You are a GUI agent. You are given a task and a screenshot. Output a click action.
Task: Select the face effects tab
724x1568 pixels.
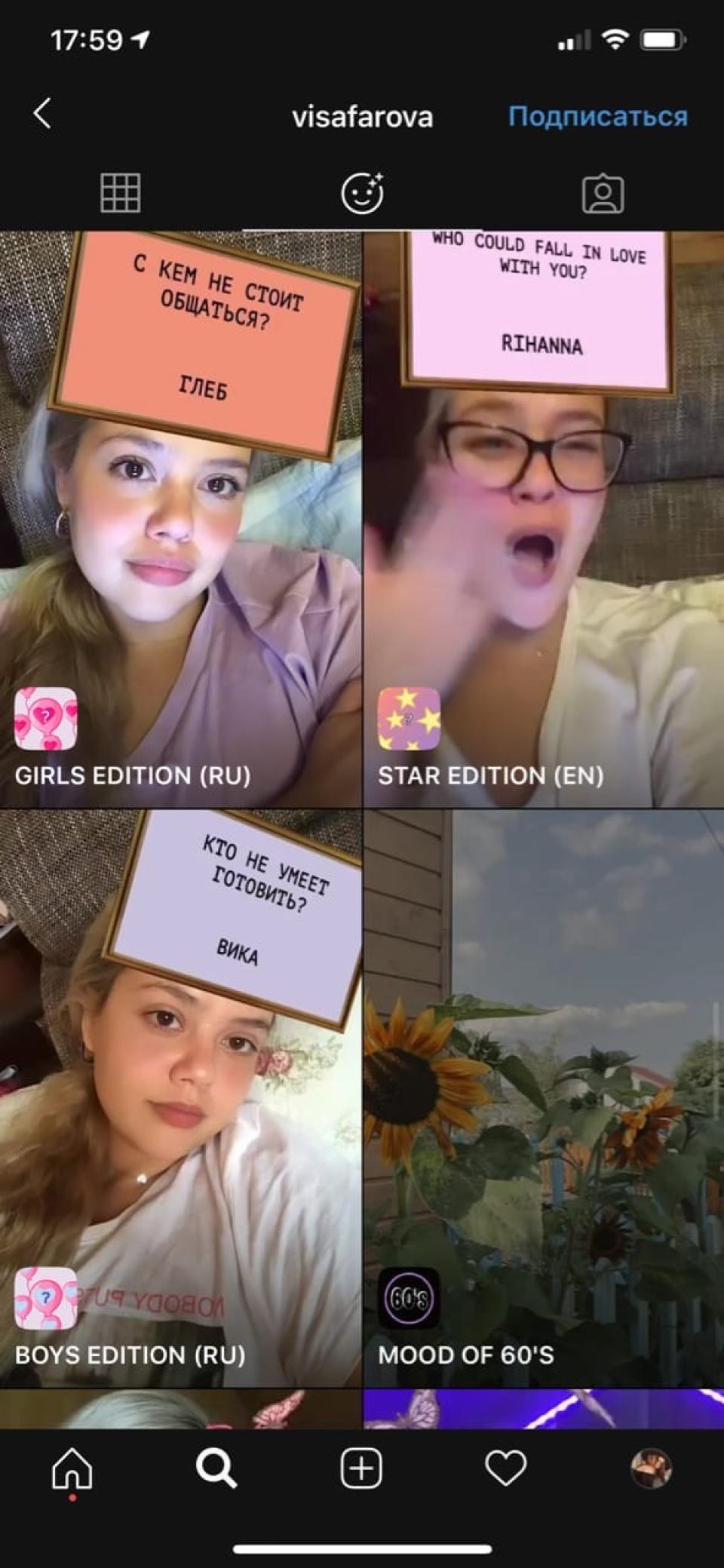pos(362,193)
